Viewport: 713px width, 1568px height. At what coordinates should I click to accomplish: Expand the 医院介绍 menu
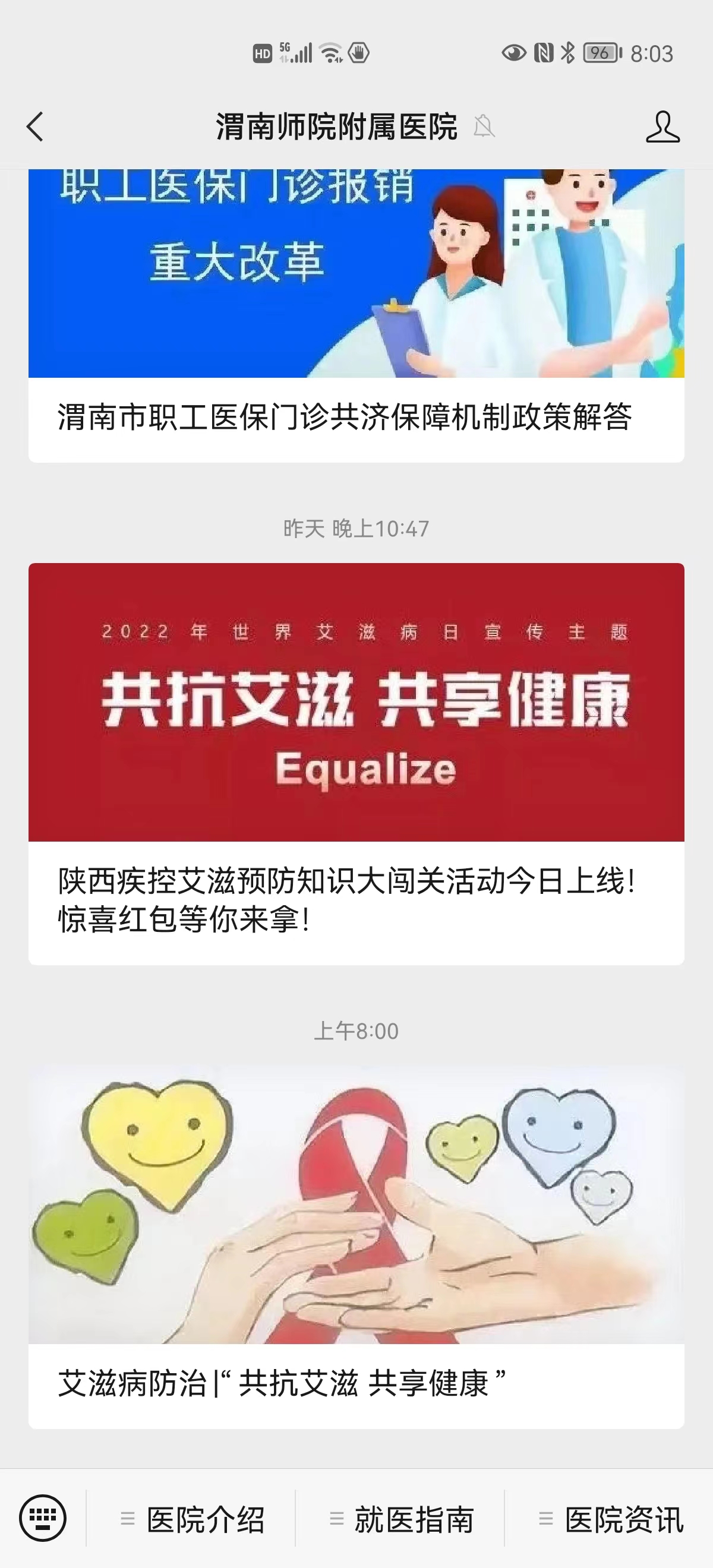click(x=193, y=1519)
